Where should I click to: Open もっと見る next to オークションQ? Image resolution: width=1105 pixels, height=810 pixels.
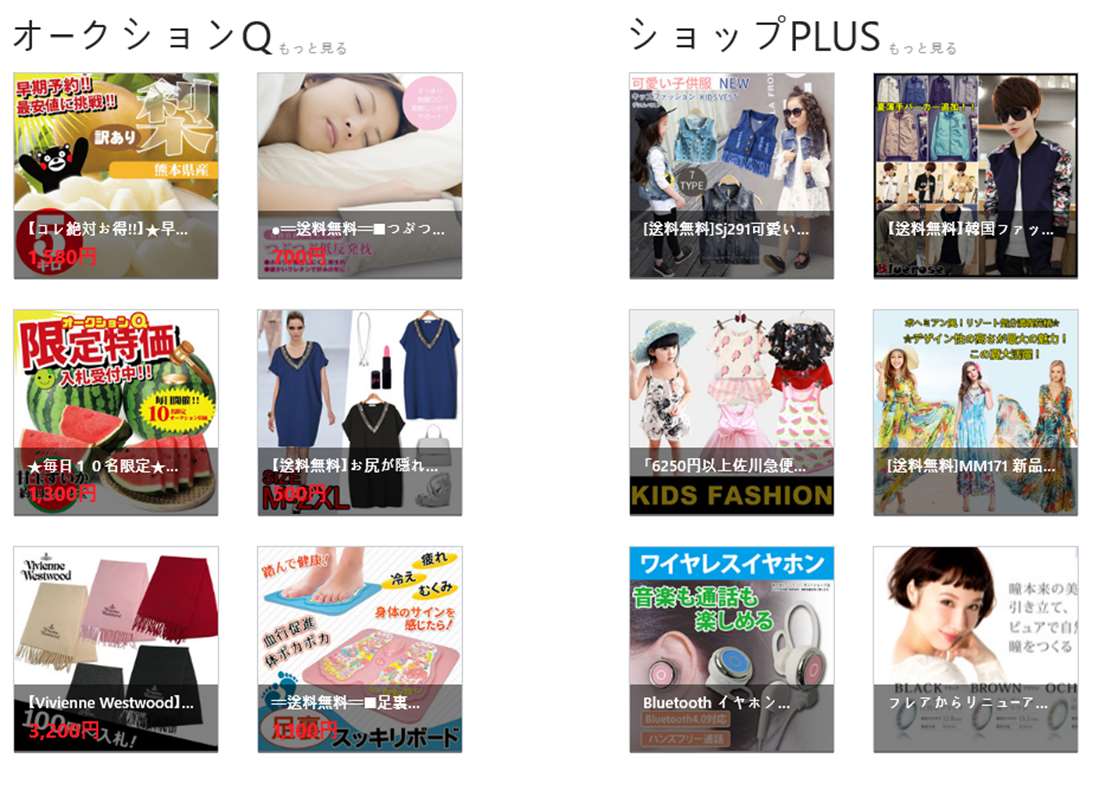(312, 48)
